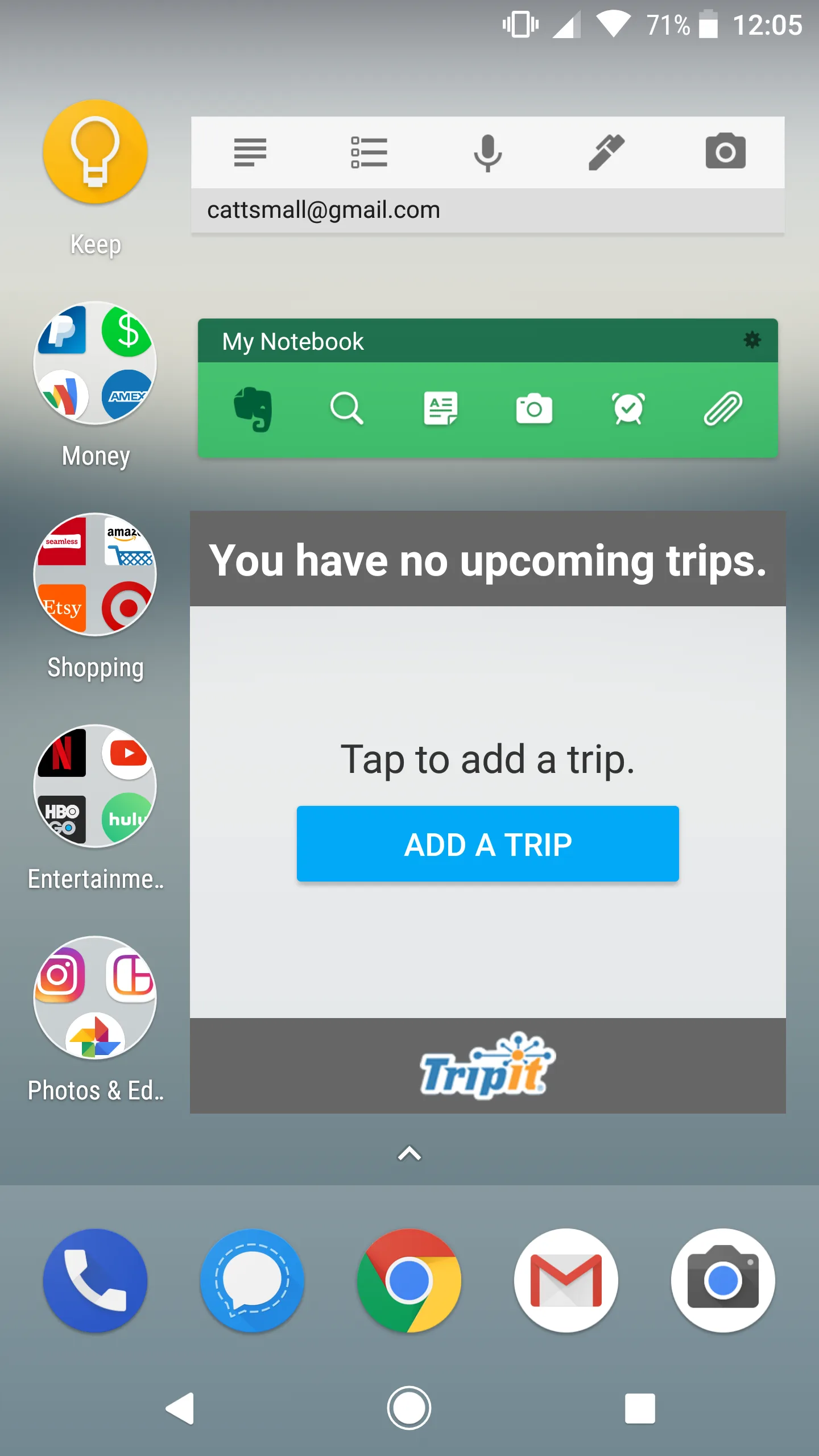This screenshot has height=1456, width=819.
Task: Start a drawing note with the pen icon
Action: [606, 152]
